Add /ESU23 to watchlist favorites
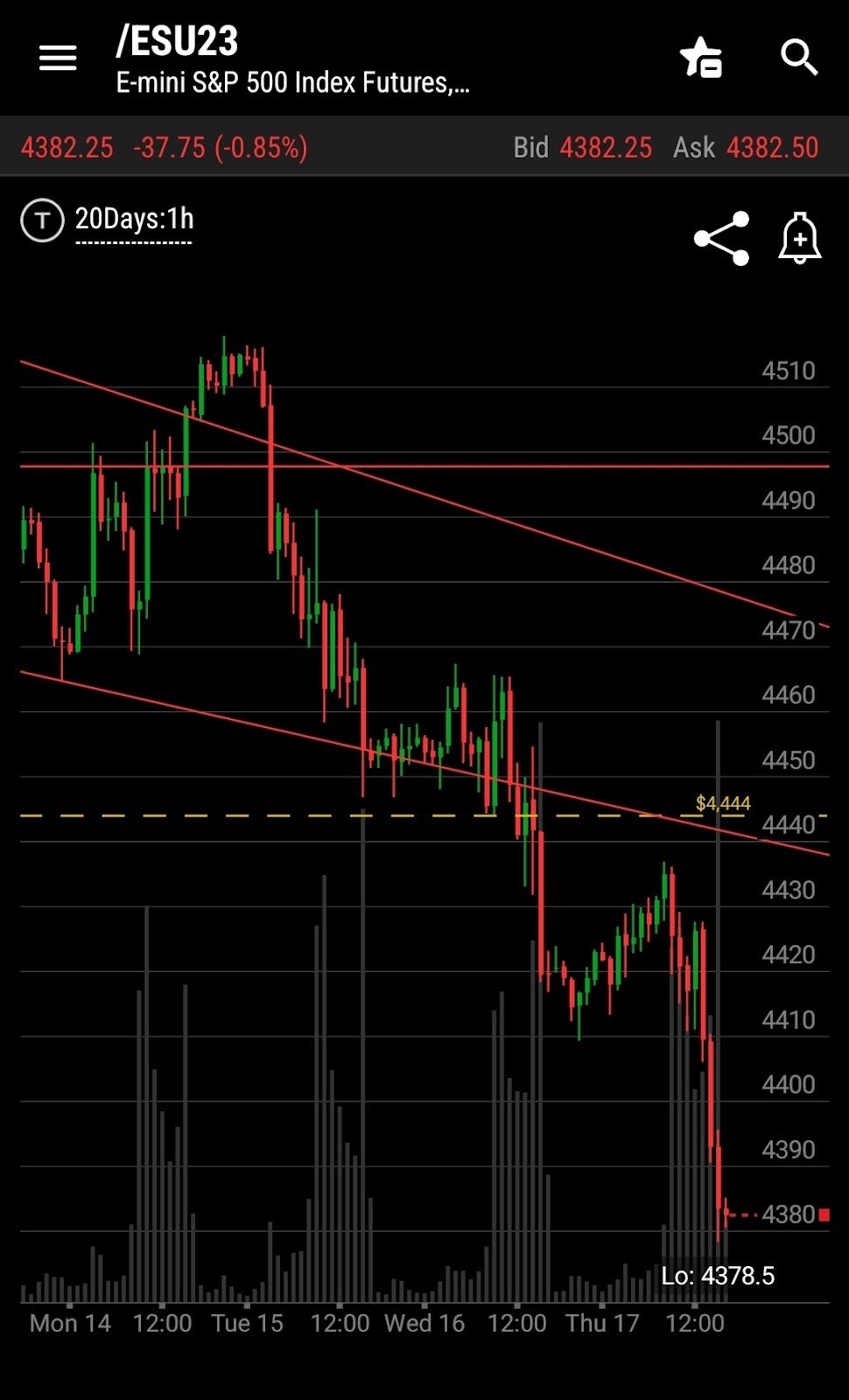The image size is (849, 1400). 701,58
